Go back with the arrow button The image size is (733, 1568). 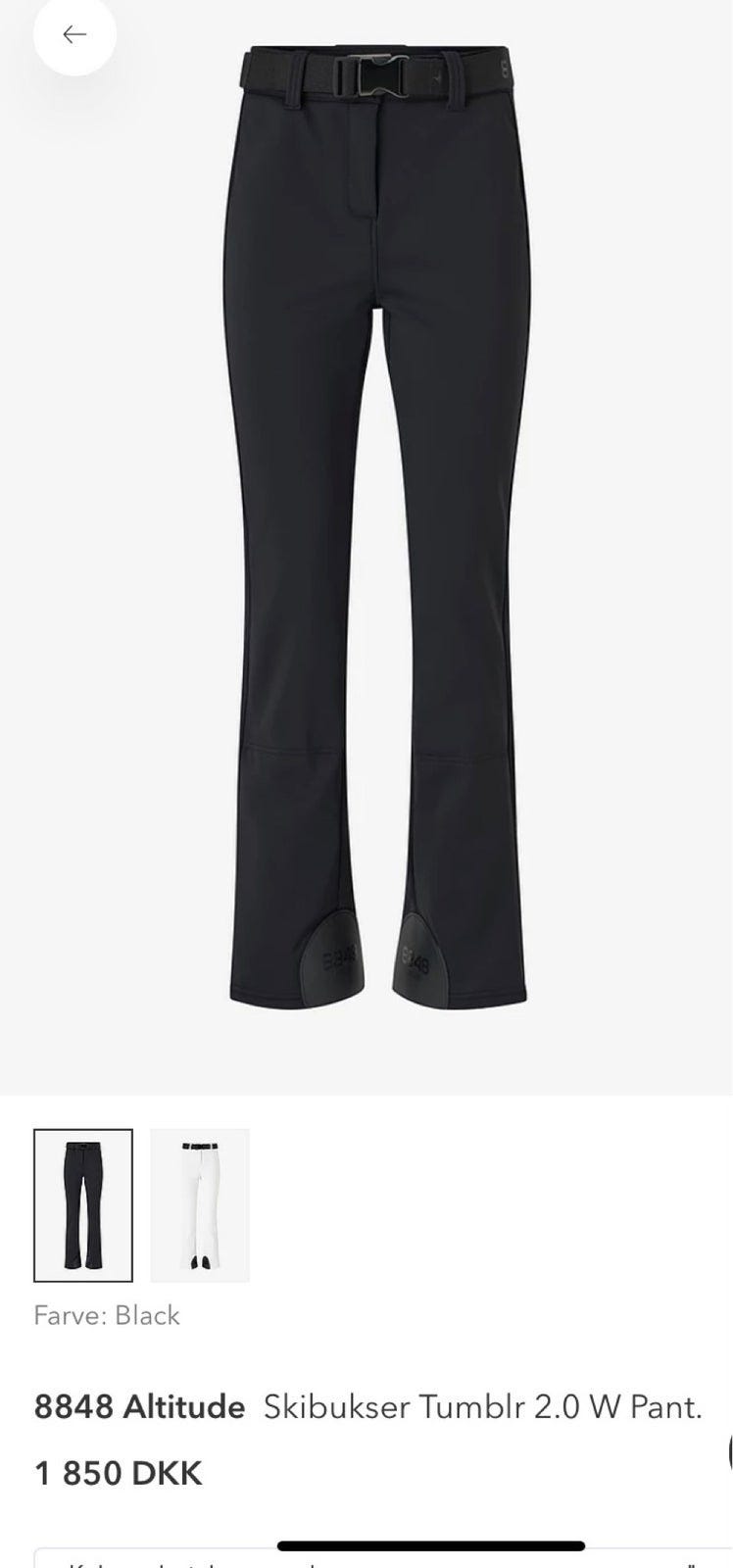coord(74,35)
